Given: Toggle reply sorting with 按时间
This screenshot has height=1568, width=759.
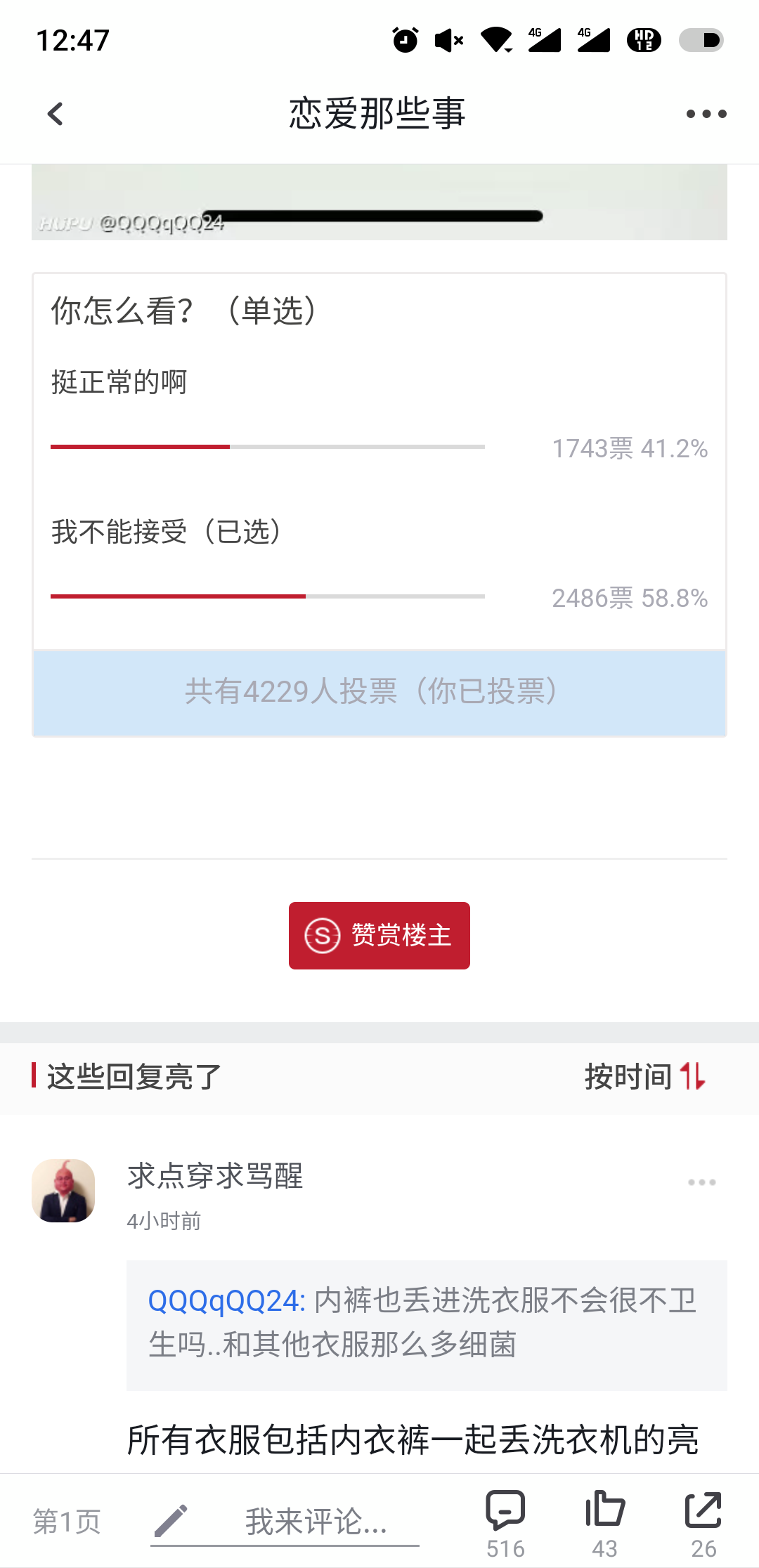Looking at the screenshot, I should pyautogui.click(x=645, y=1076).
